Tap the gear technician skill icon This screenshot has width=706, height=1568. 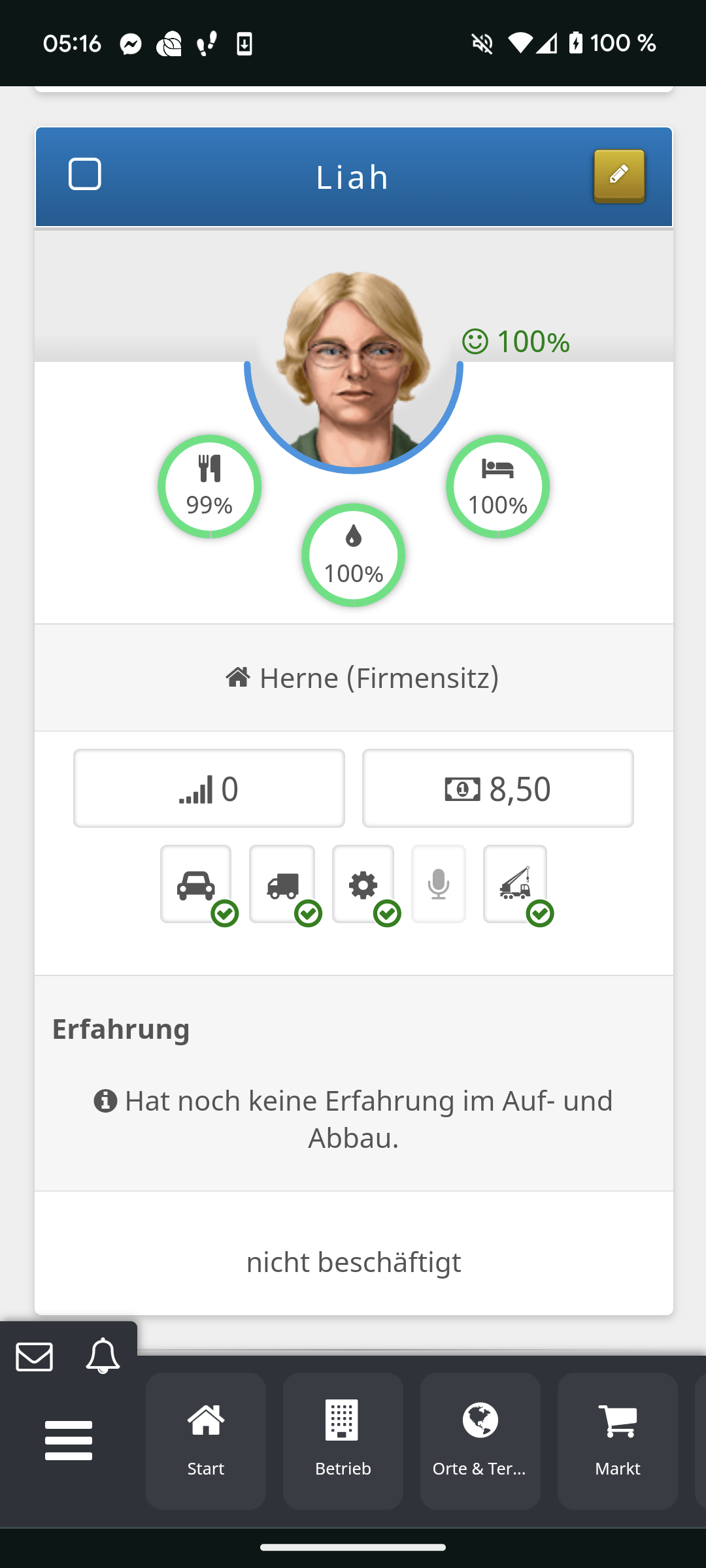pos(363,884)
